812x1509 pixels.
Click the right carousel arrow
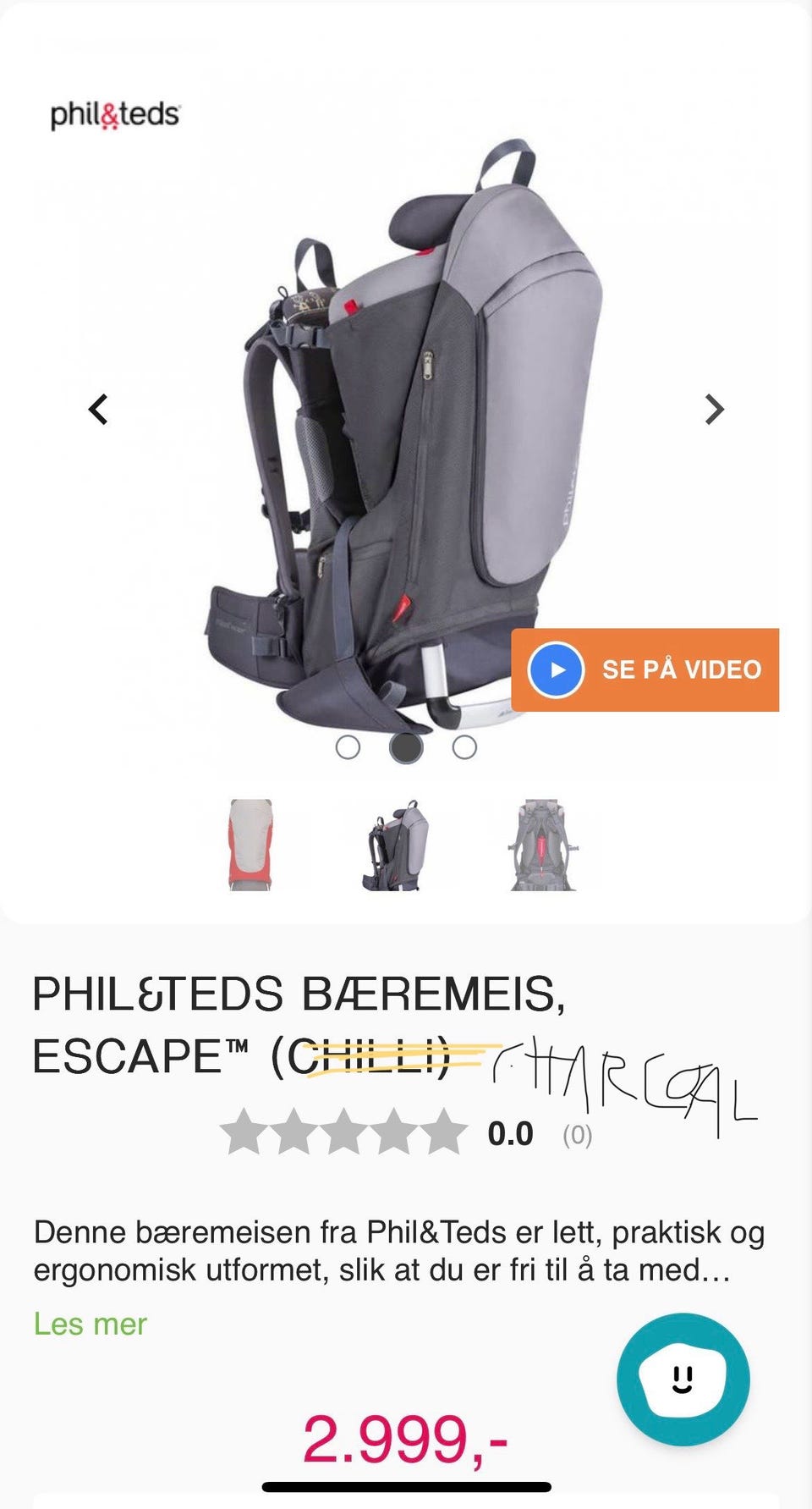click(x=715, y=409)
